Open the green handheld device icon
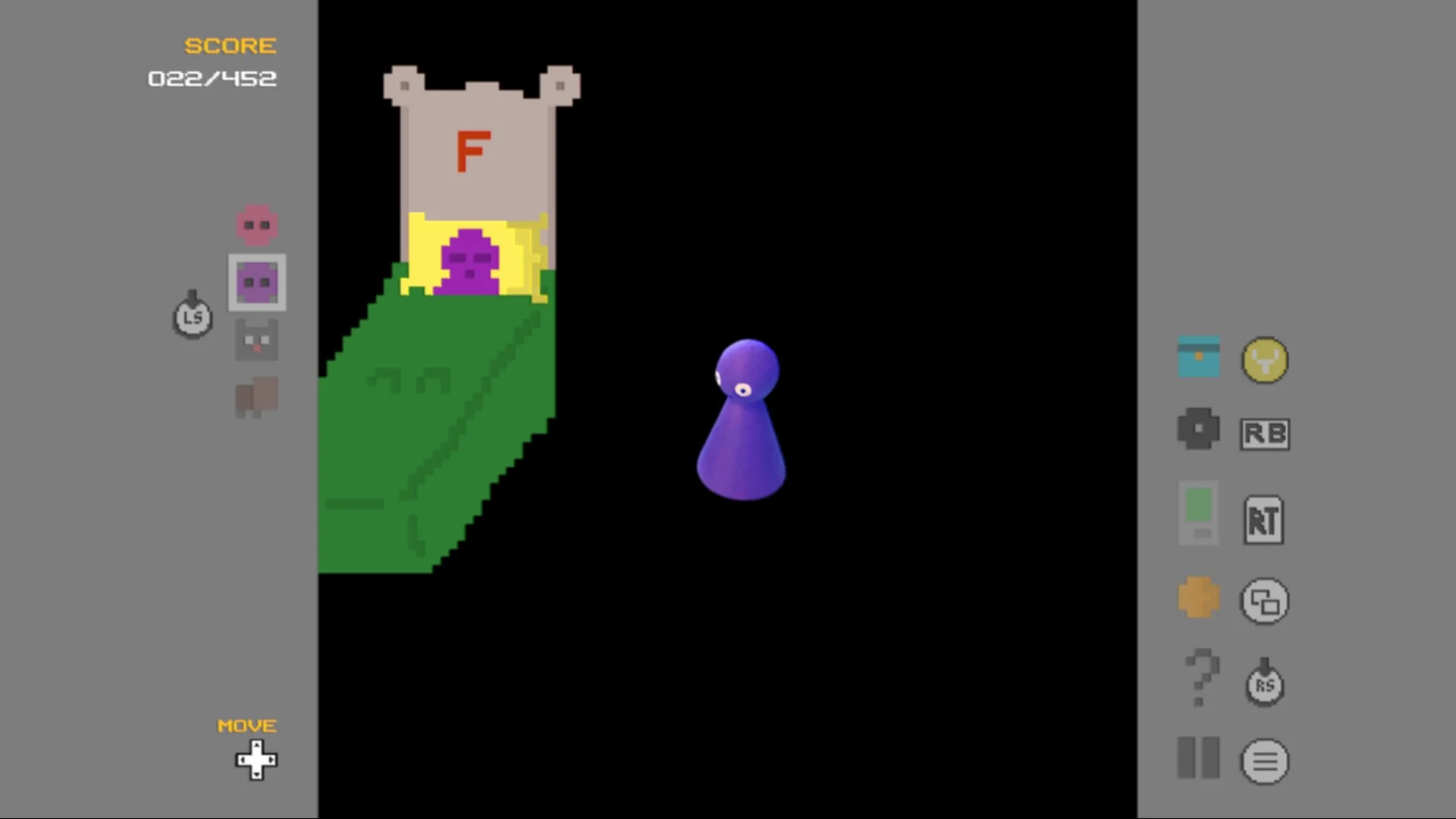Image resolution: width=1456 pixels, height=819 pixels. coord(1198,513)
